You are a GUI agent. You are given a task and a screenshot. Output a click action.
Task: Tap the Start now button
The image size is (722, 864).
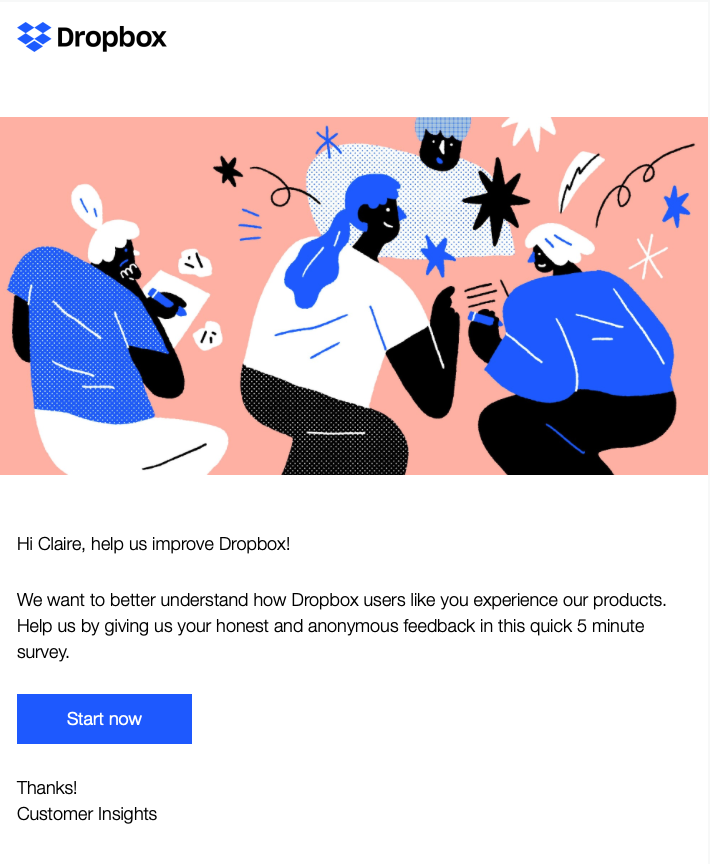[x=104, y=719]
